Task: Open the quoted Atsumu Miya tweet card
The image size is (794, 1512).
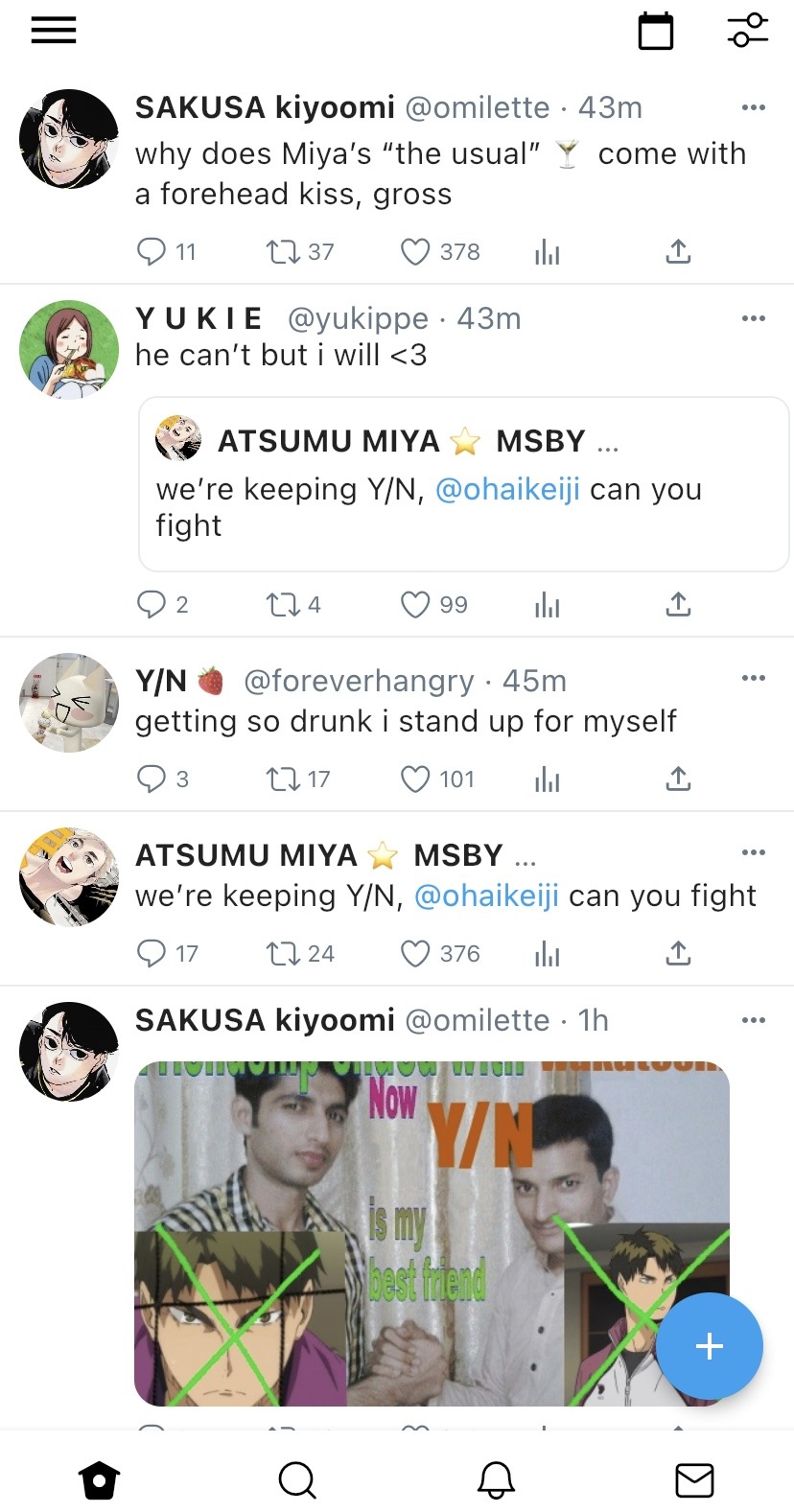Action: [x=463, y=484]
